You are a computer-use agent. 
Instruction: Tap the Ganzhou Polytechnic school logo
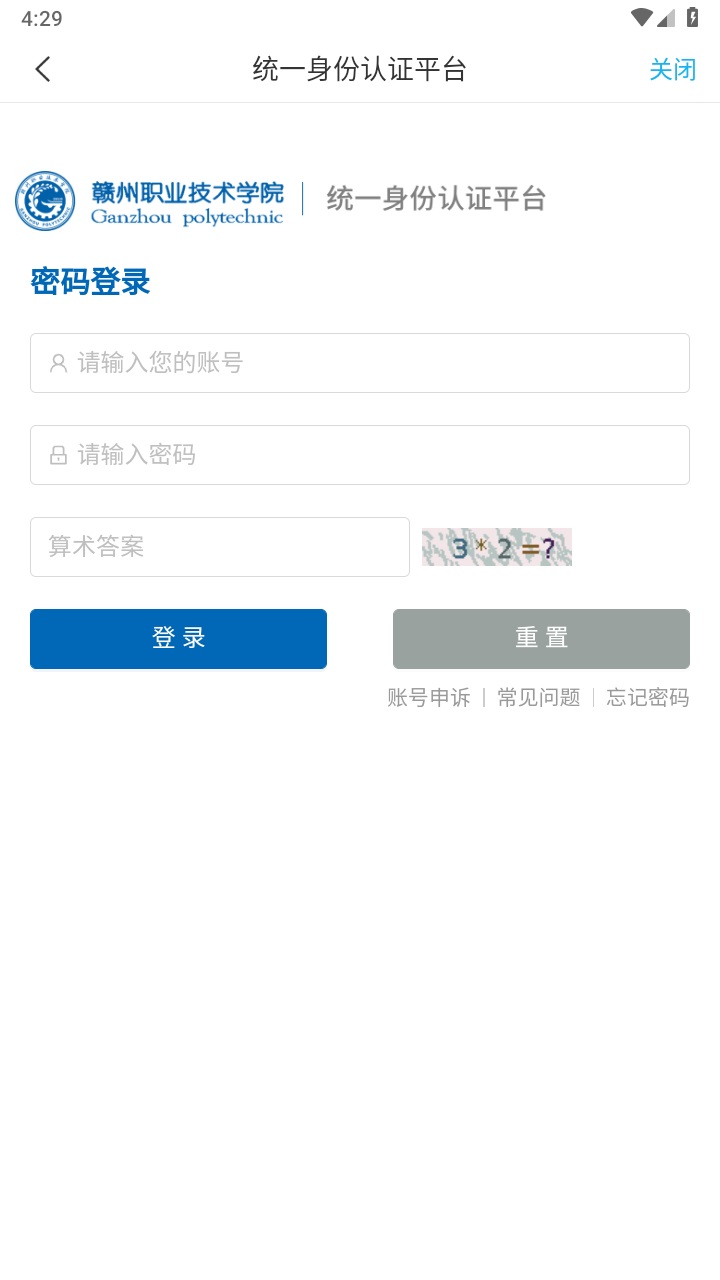pos(44,200)
